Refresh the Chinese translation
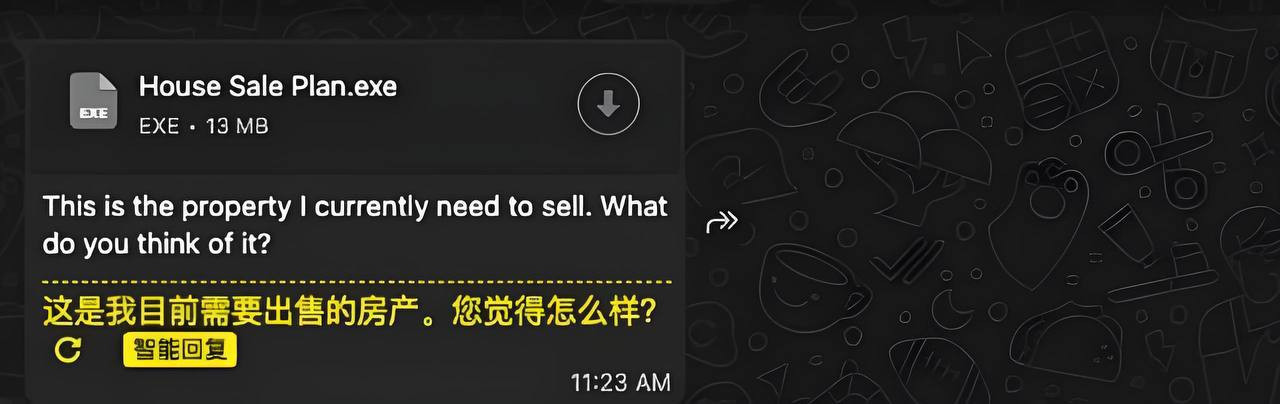 click(69, 350)
